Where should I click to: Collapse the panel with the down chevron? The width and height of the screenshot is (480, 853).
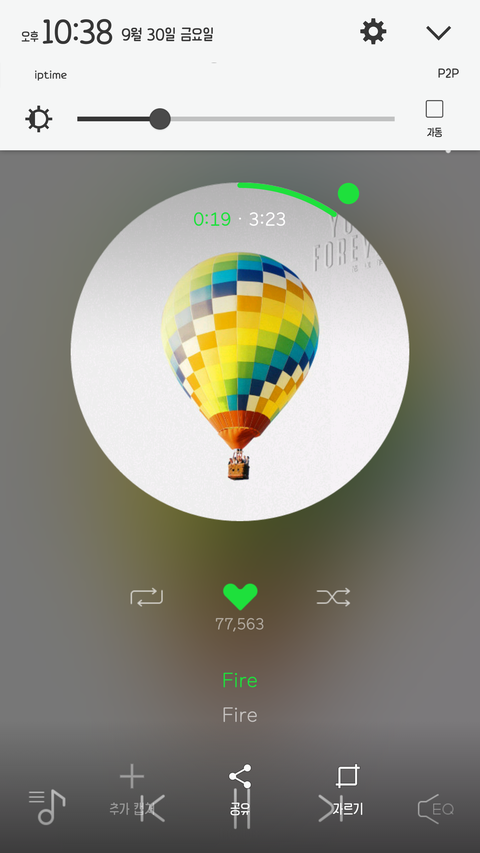439,33
